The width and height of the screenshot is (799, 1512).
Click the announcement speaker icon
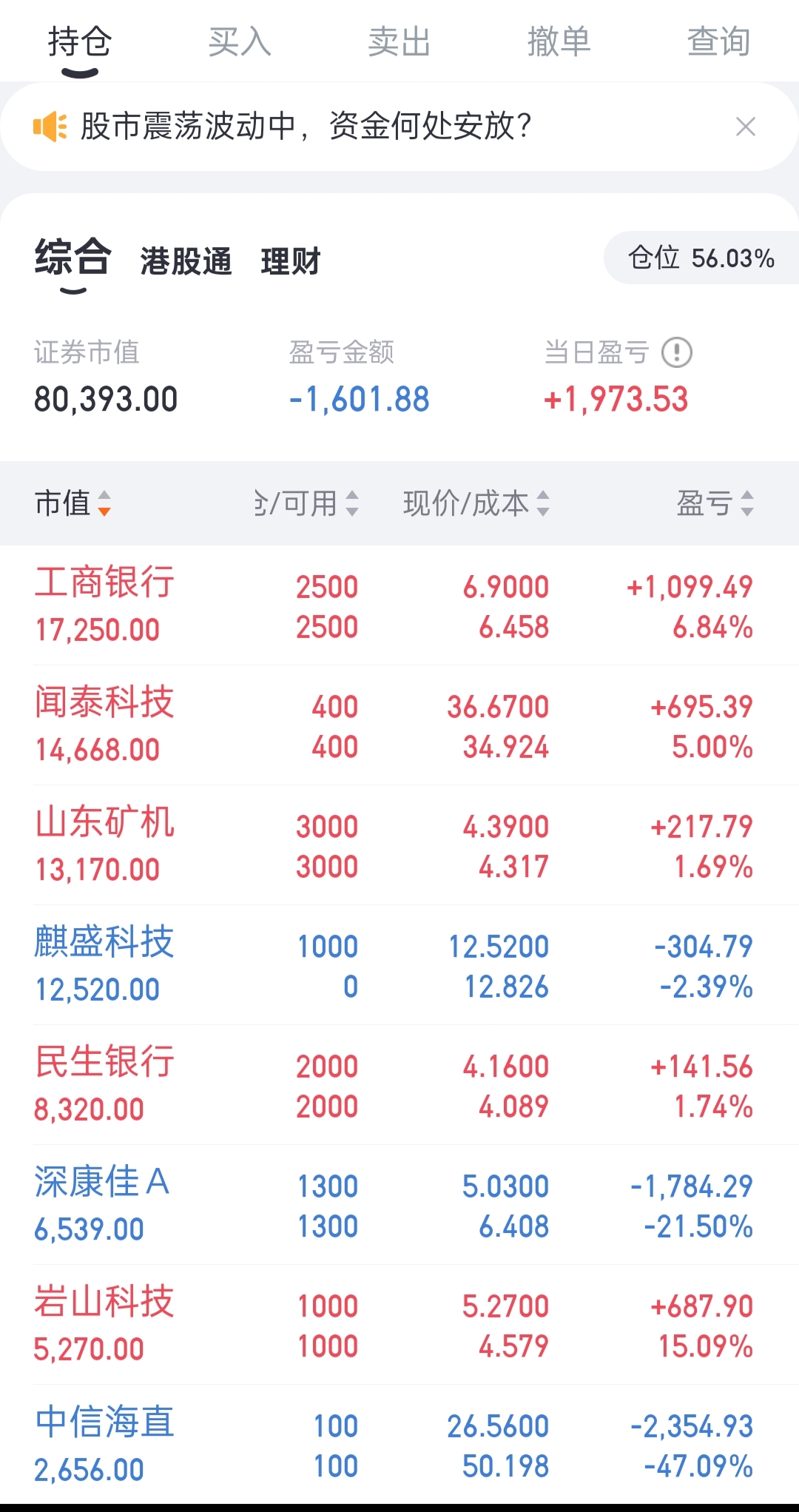click(49, 126)
